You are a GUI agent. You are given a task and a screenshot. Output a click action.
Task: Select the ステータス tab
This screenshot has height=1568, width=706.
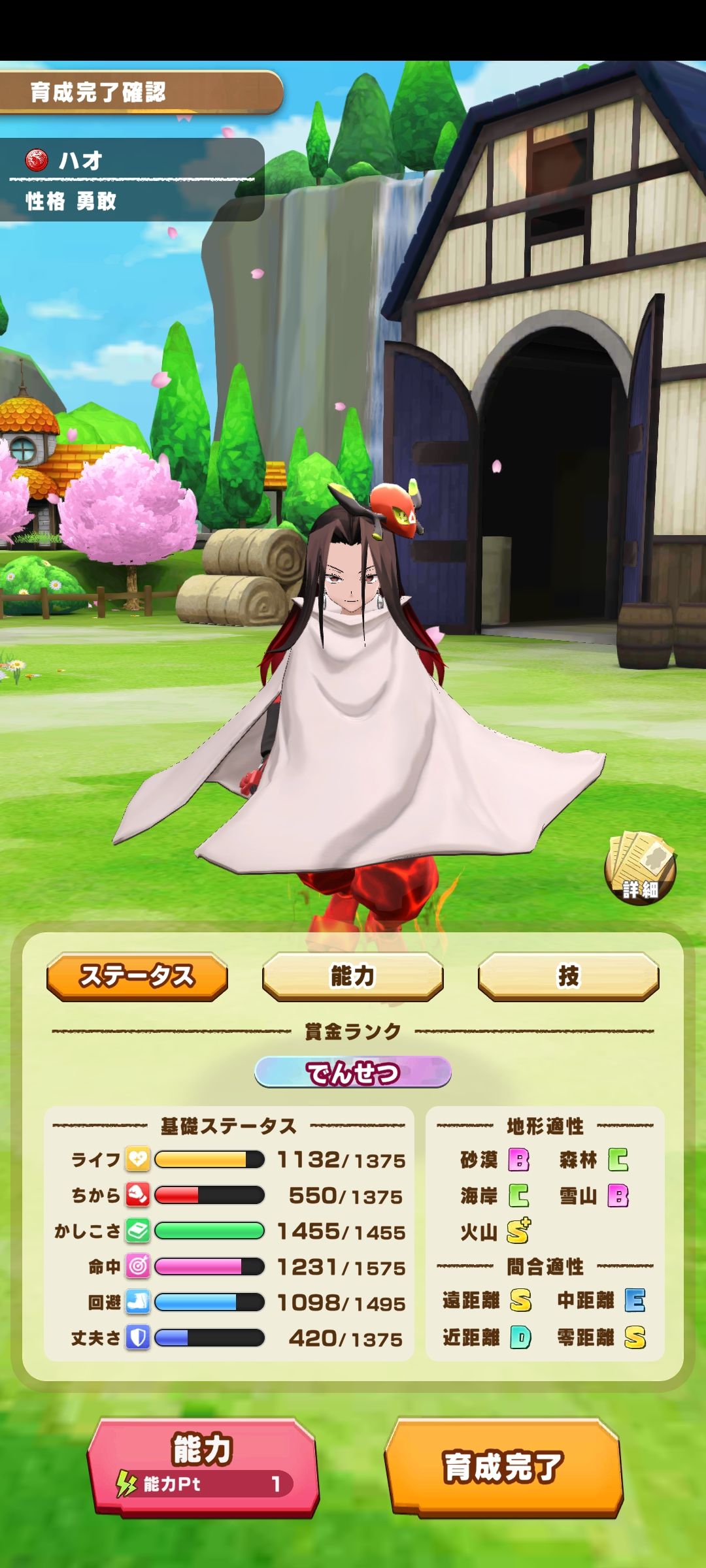(x=137, y=976)
